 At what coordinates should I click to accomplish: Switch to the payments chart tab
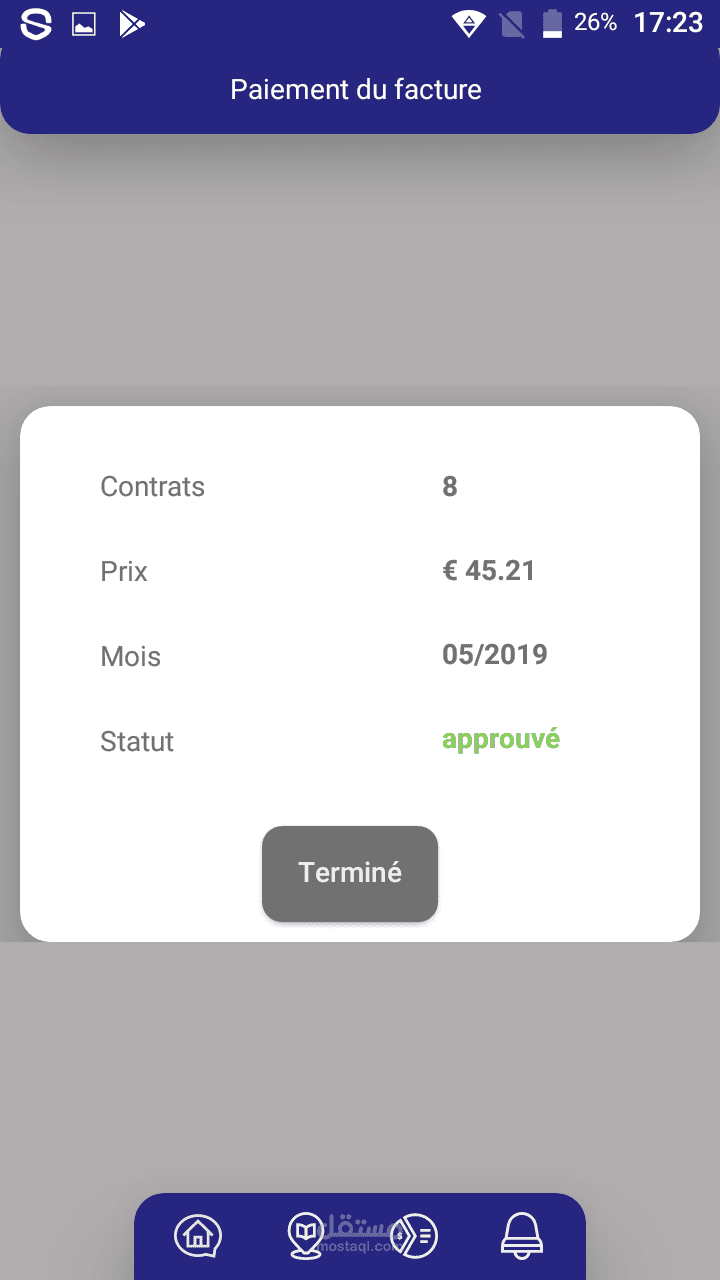pyautogui.click(x=415, y=1236)
